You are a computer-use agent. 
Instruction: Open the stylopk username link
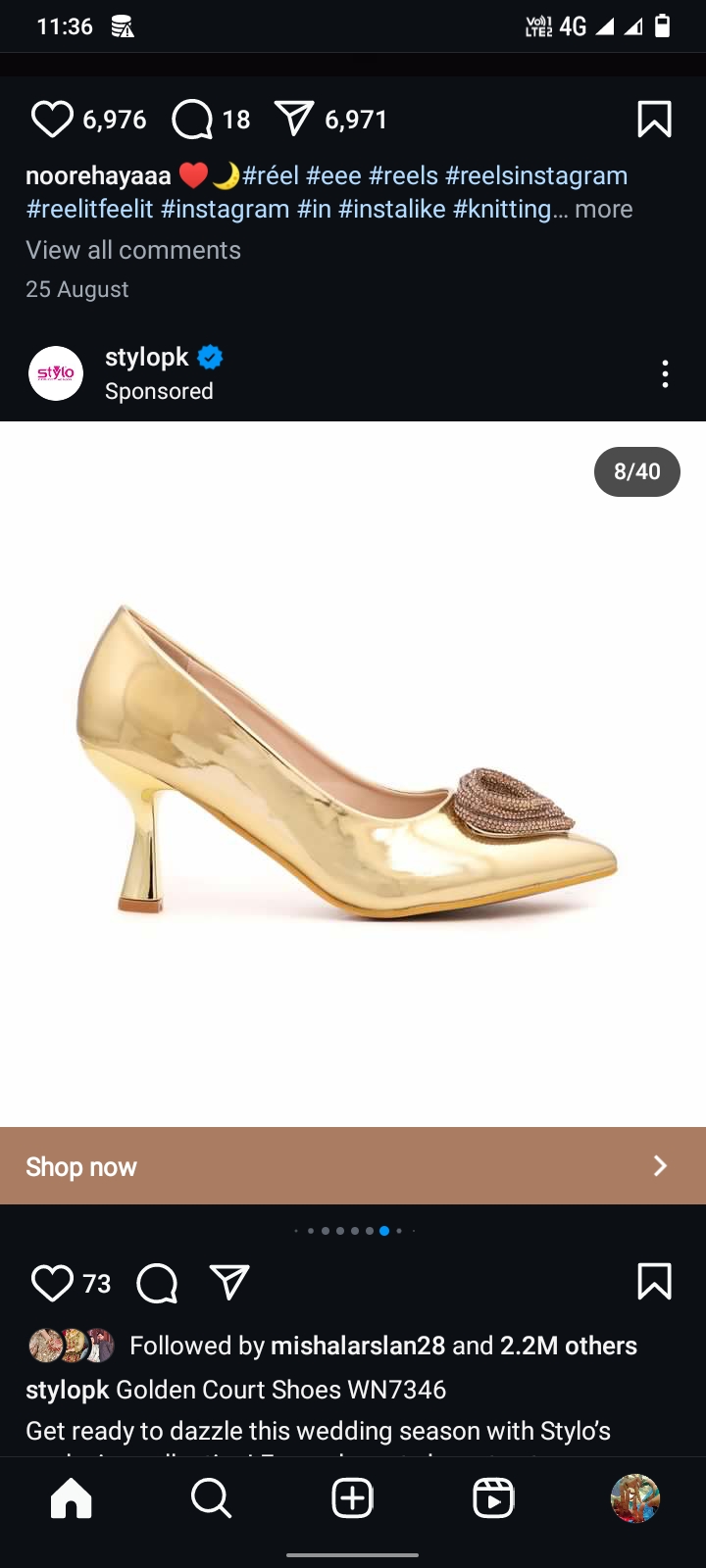[147, 357]
